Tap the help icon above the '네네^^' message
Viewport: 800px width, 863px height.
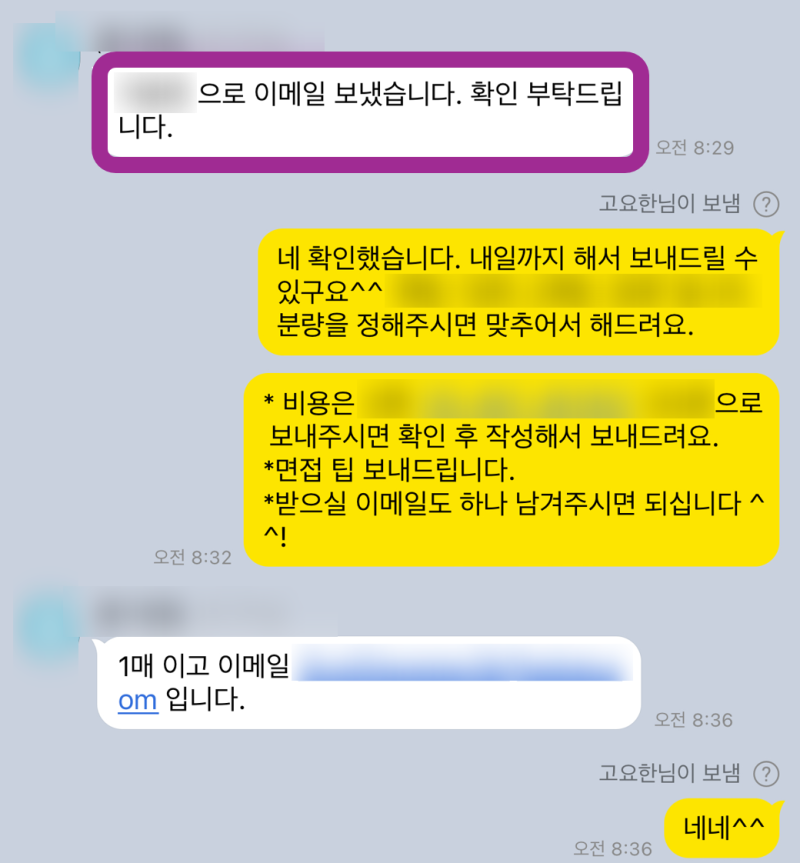[x=765, y=773]
